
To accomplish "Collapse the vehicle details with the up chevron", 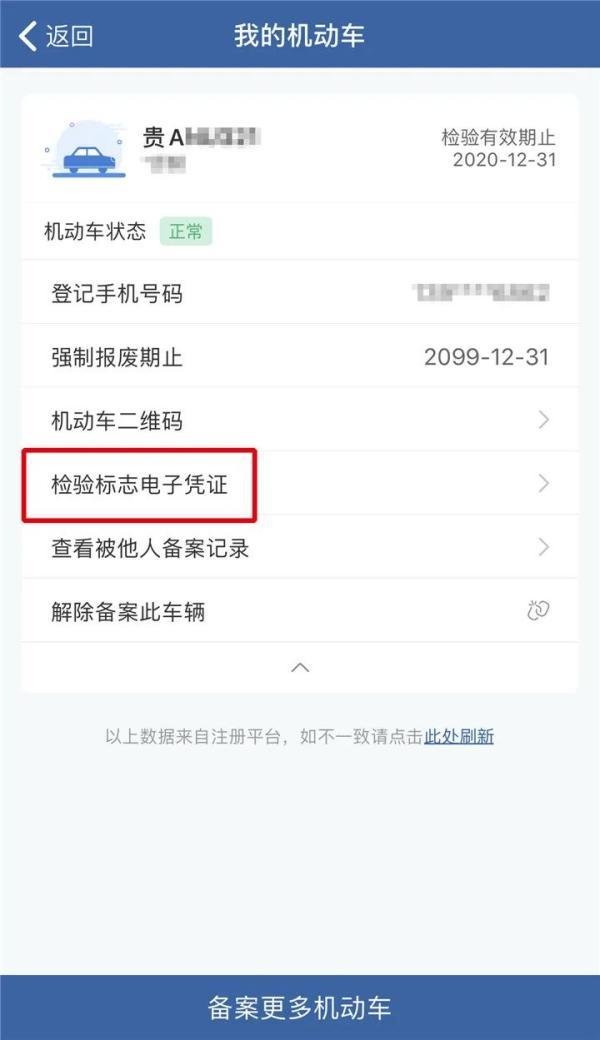I will point(300,667).
